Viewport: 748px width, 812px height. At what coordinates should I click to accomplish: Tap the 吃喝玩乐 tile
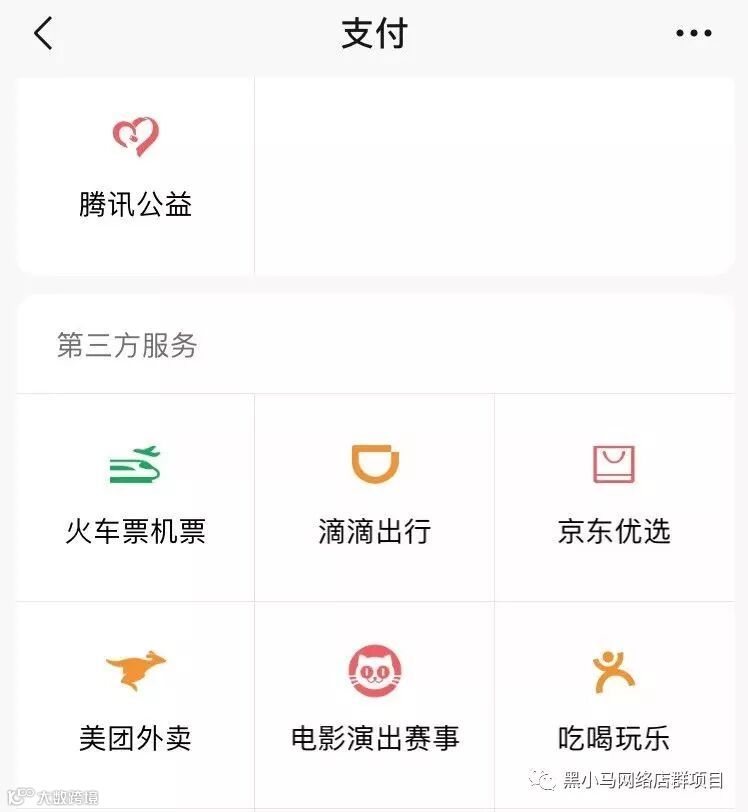click(614, 700)
